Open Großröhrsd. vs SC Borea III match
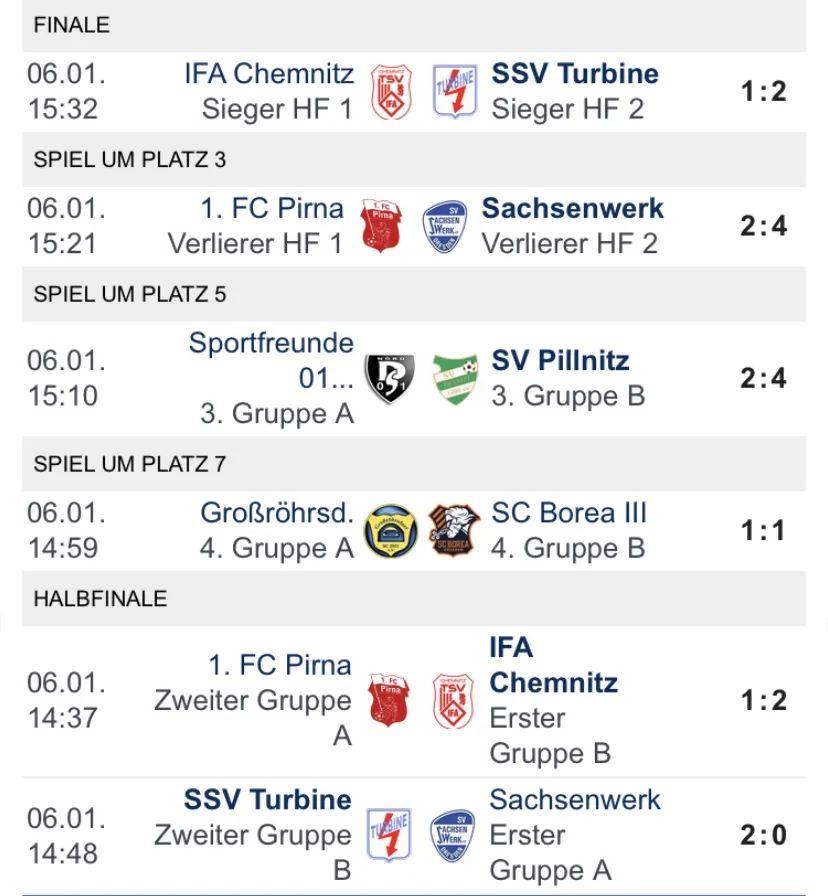The image size is (828, 896). click(763, 530)
